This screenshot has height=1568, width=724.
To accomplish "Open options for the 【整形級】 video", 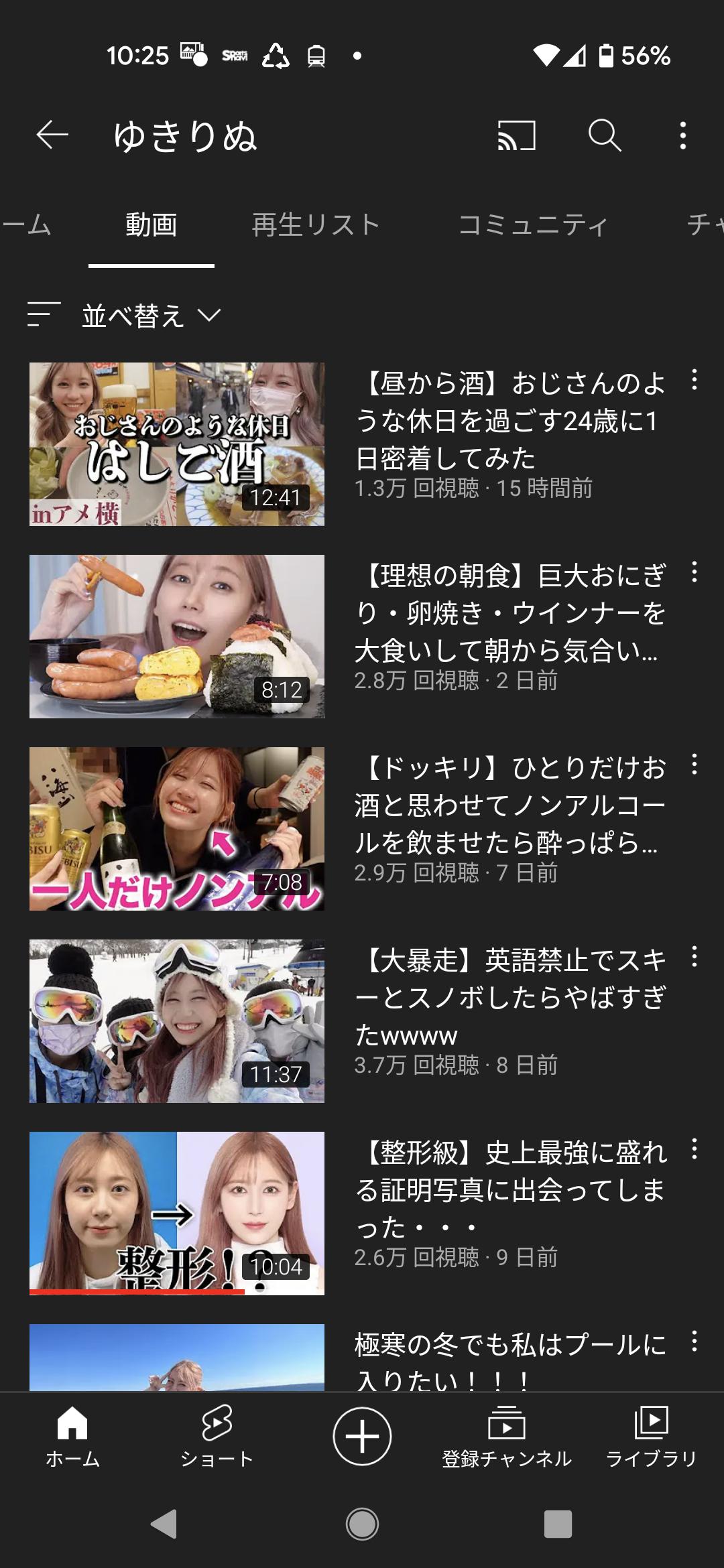I will [695, 1149].
